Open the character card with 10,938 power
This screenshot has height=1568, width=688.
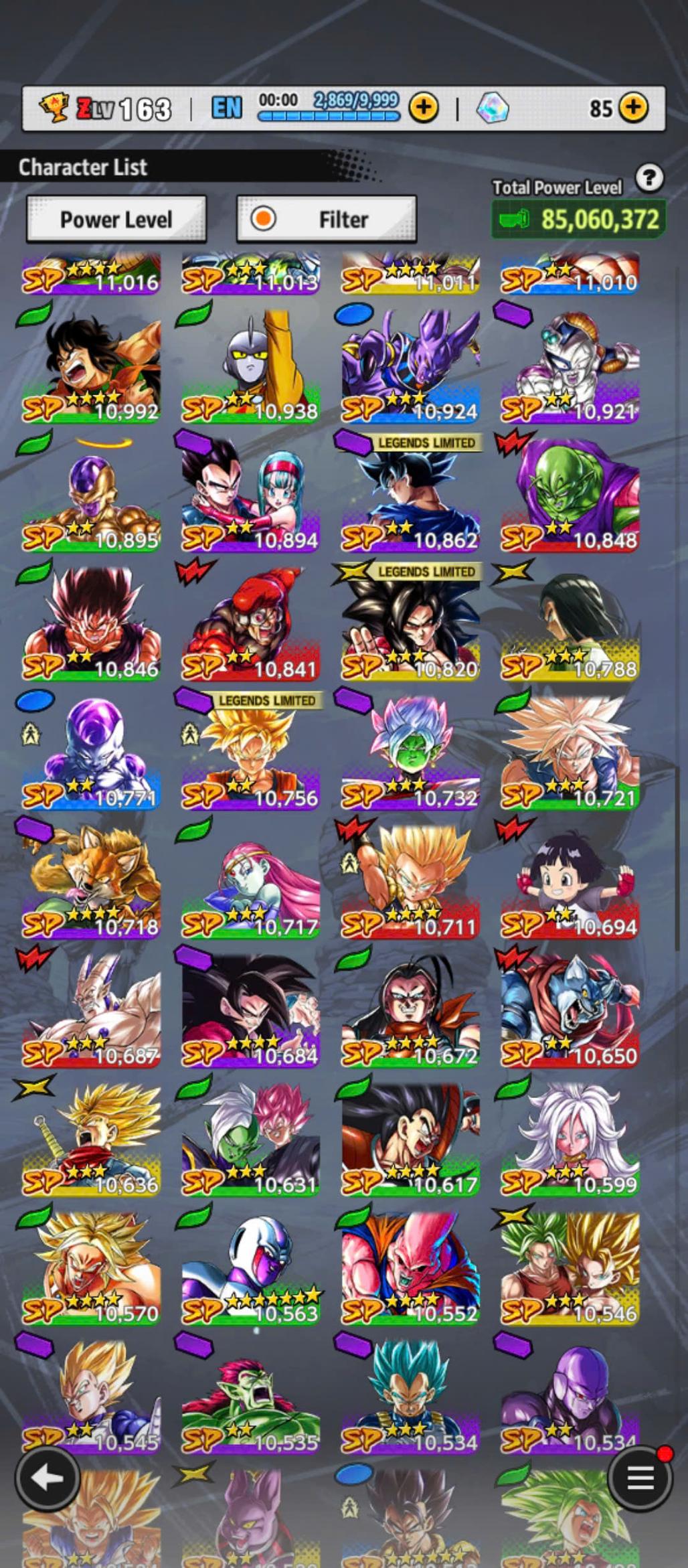coord(251,365)
